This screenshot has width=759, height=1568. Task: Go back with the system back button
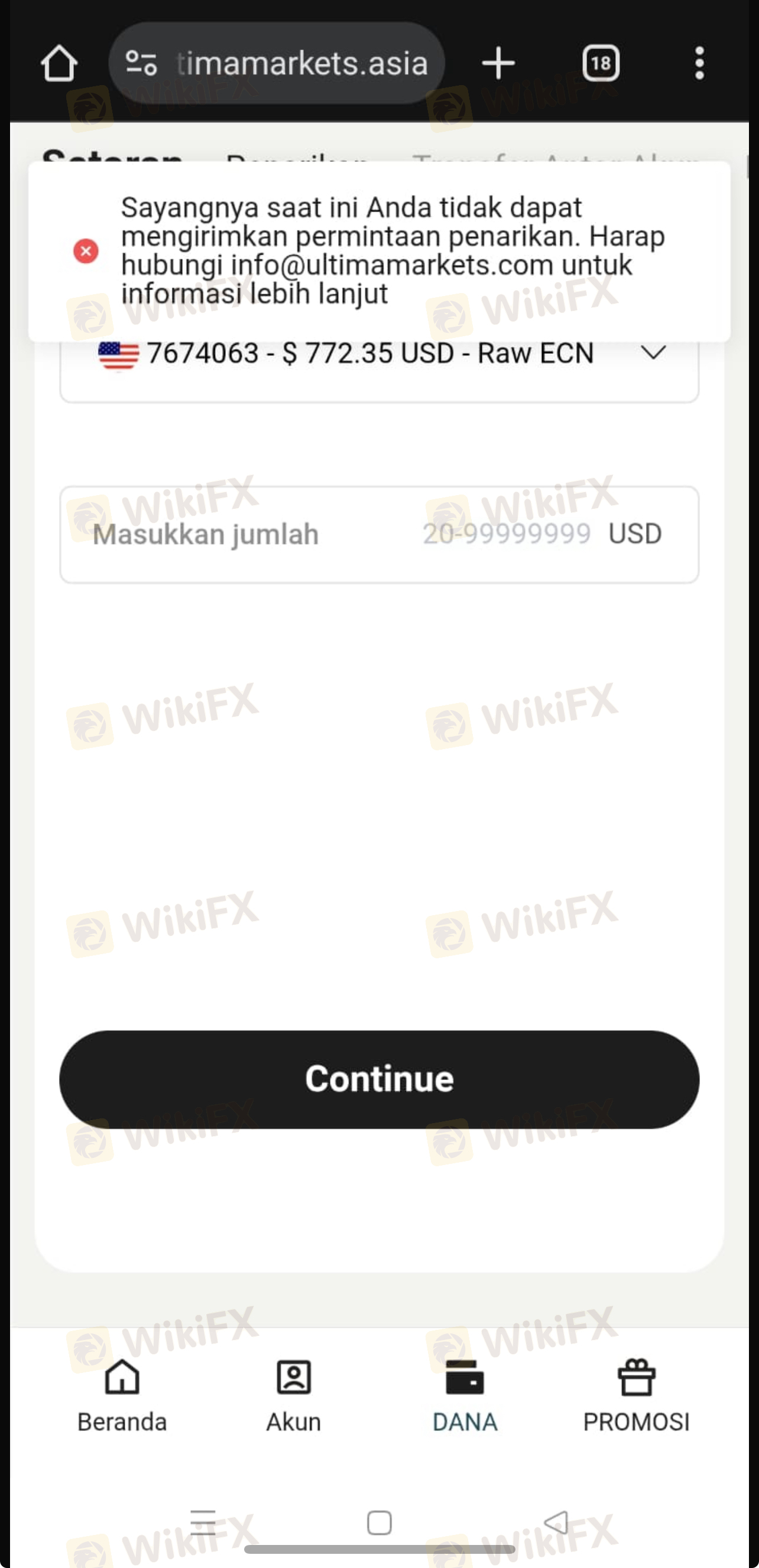point(556,1523)
